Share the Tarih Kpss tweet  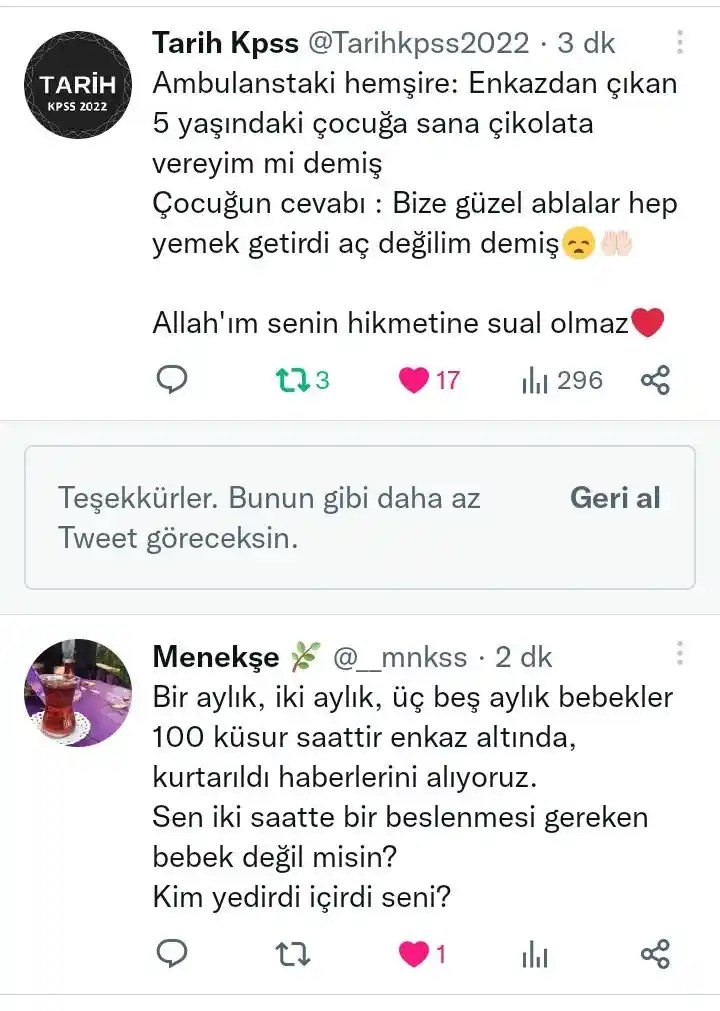pos(655,380)
